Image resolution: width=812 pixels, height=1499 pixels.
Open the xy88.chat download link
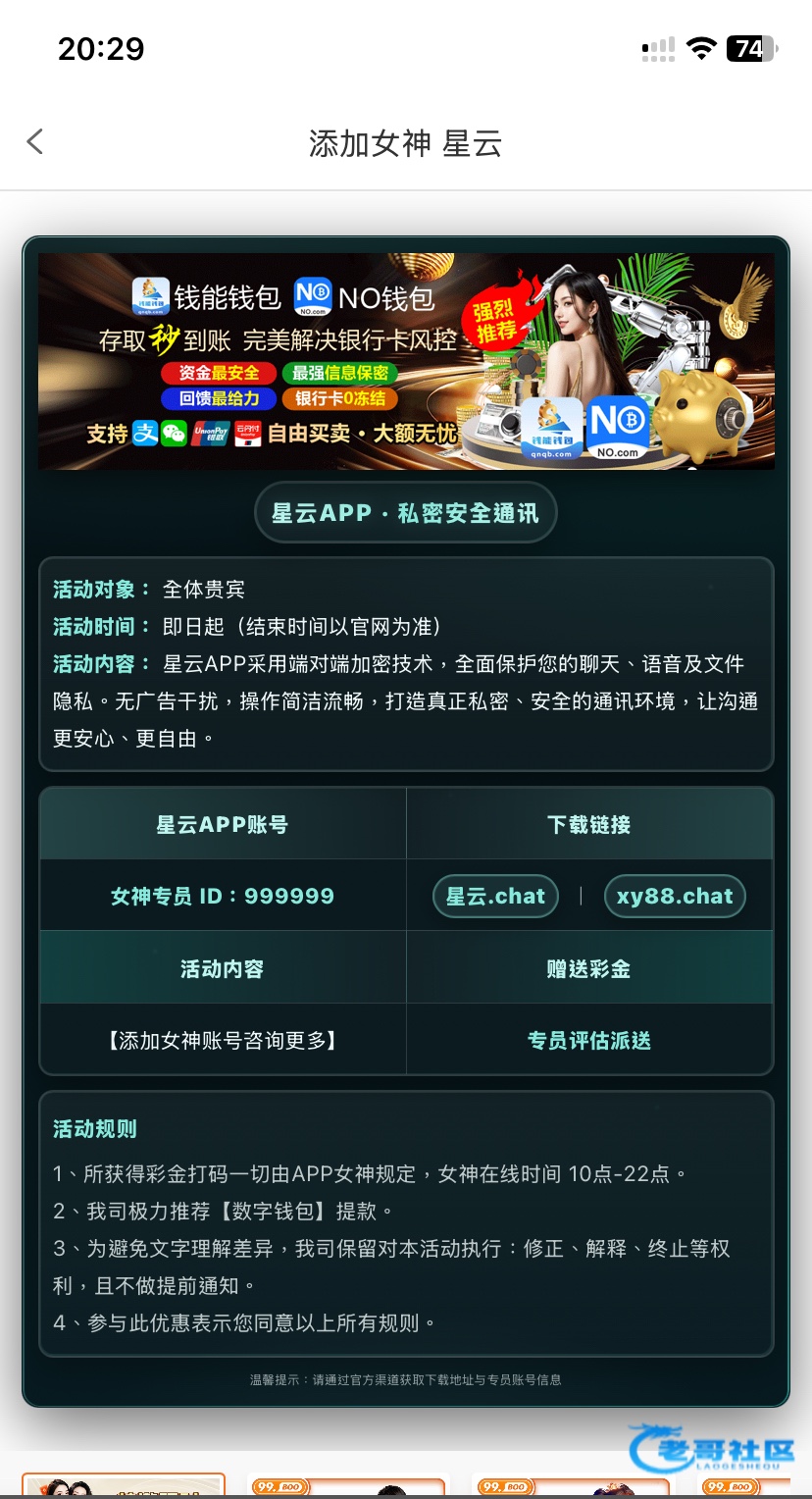pos(675,896)
